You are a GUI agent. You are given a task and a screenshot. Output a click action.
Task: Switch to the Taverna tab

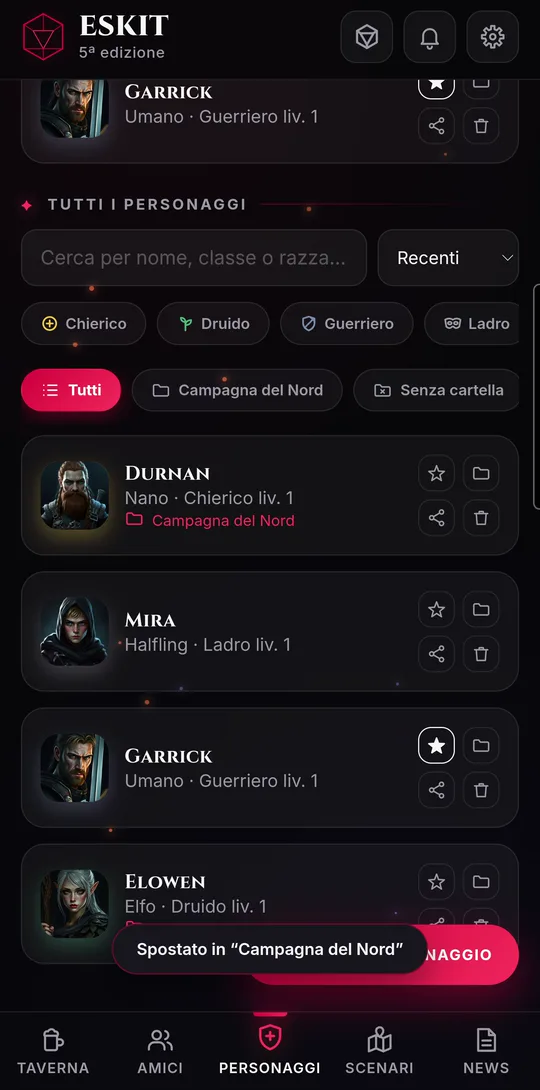pos(53,1051)
